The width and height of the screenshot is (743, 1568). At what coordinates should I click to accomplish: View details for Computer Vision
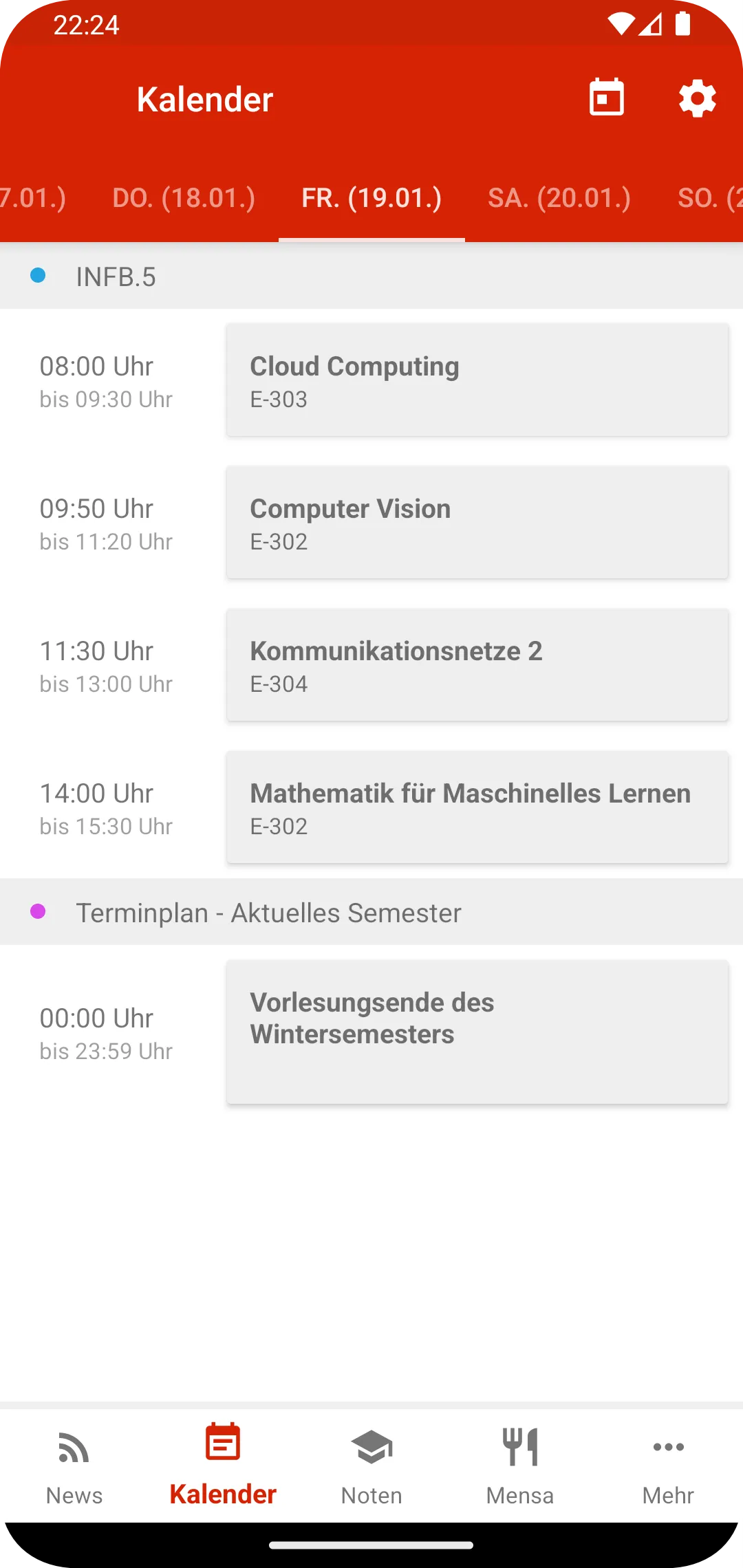(477, 522)
